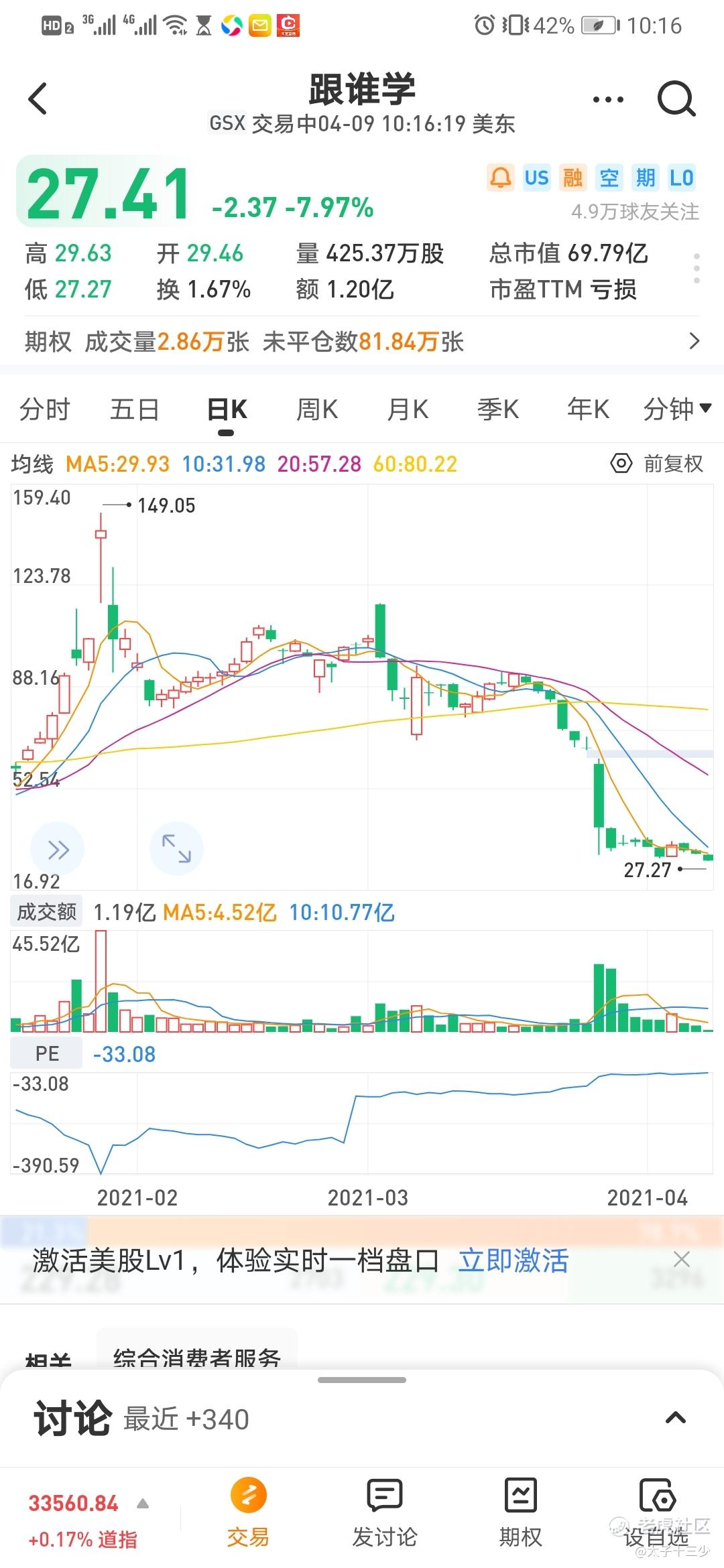Open the 分钟 interval dropdown

[x=676, y=409]
